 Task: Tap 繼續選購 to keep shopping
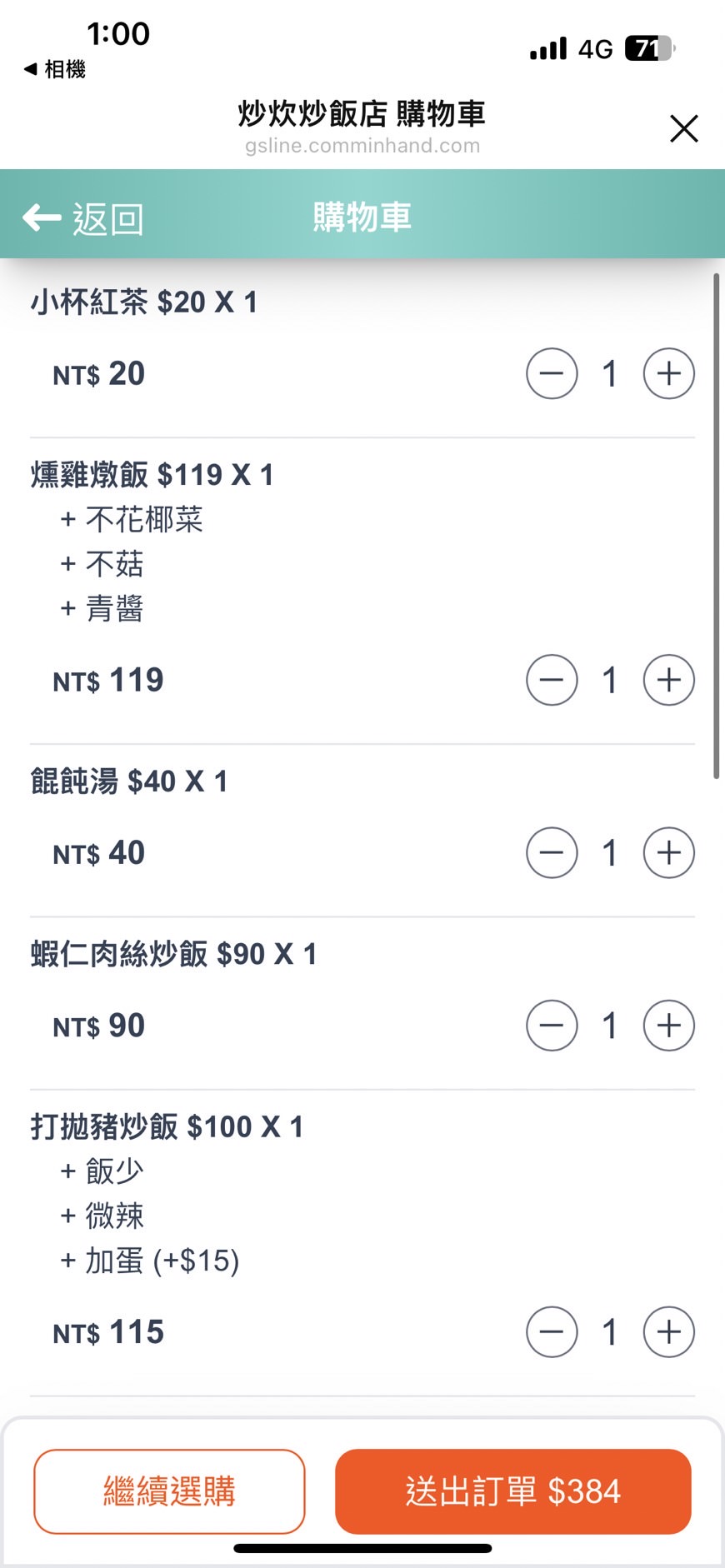[x=169, y=1491]
